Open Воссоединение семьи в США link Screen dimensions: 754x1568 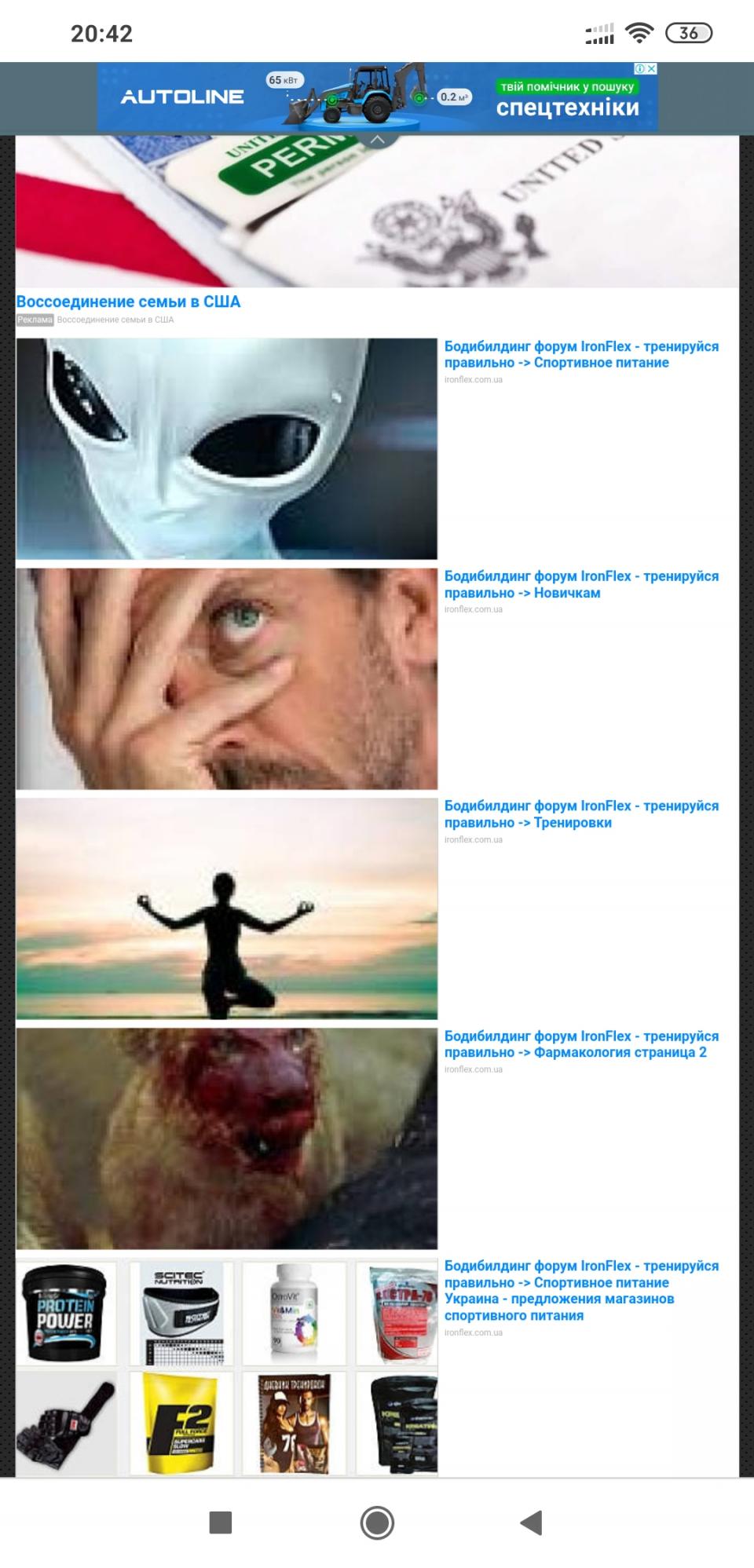pos(128,302)
